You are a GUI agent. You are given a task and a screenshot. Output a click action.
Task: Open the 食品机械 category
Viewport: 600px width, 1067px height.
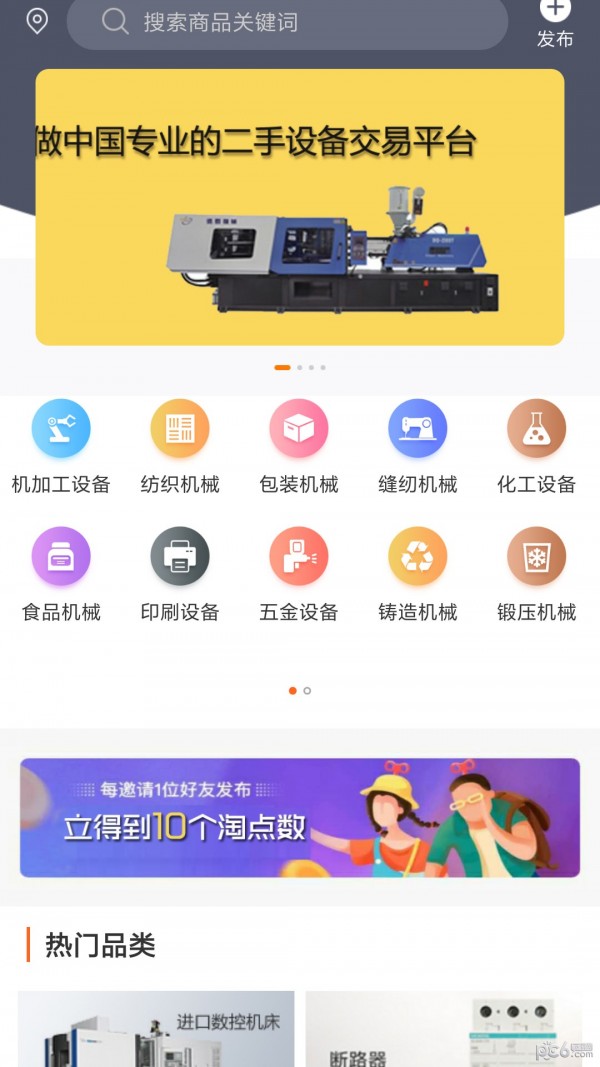[61, 574]
